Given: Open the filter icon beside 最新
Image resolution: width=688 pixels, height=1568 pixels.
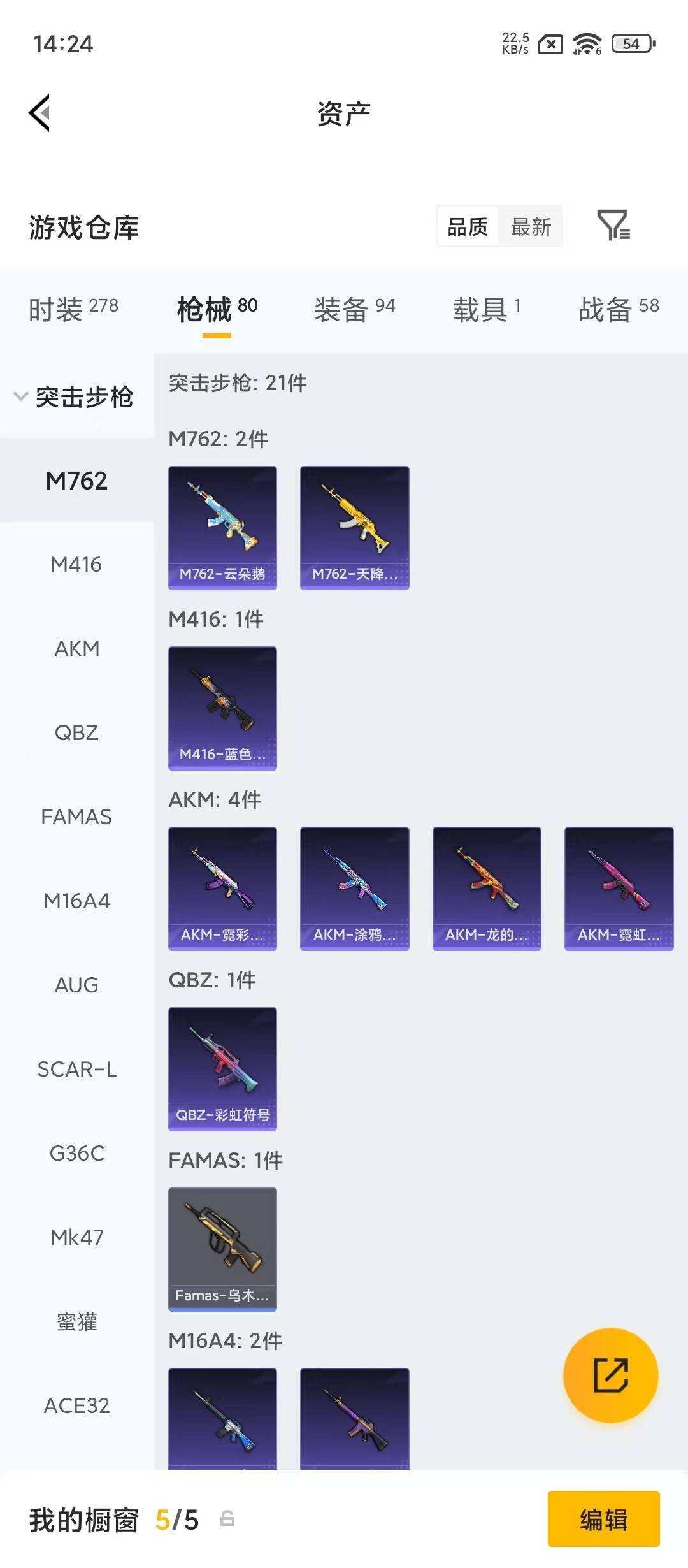Looking at the screenshot, I should coord(613,226).
